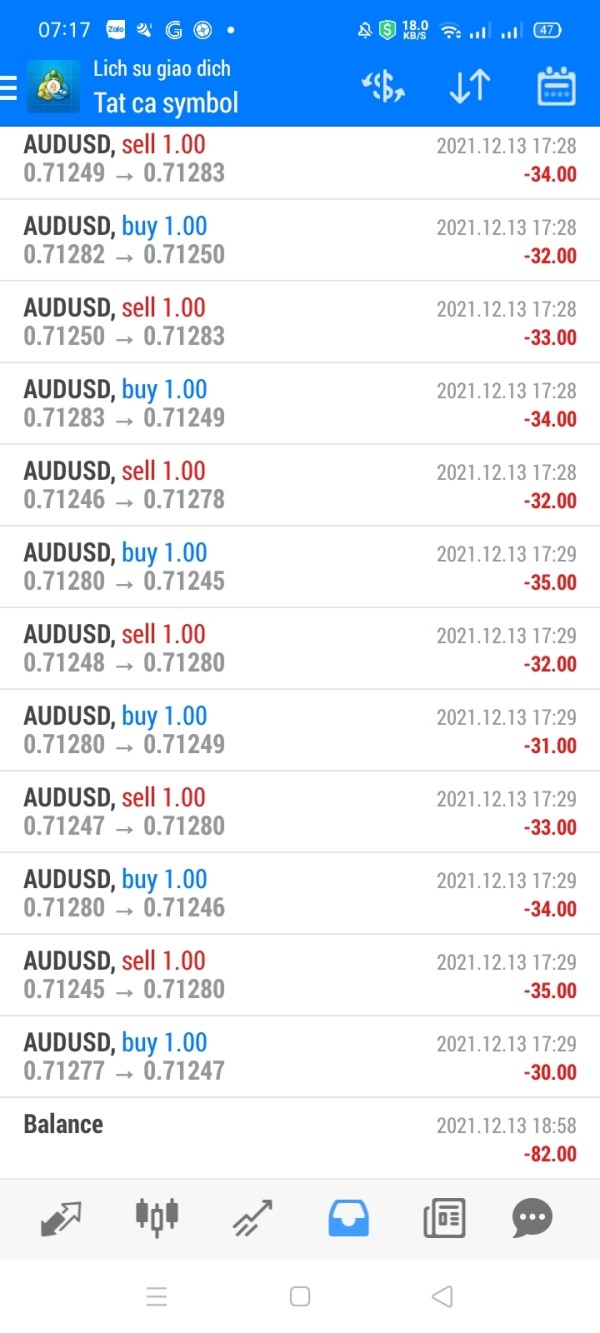
Task: Go back using the system back button
Action: [442, 1297]
